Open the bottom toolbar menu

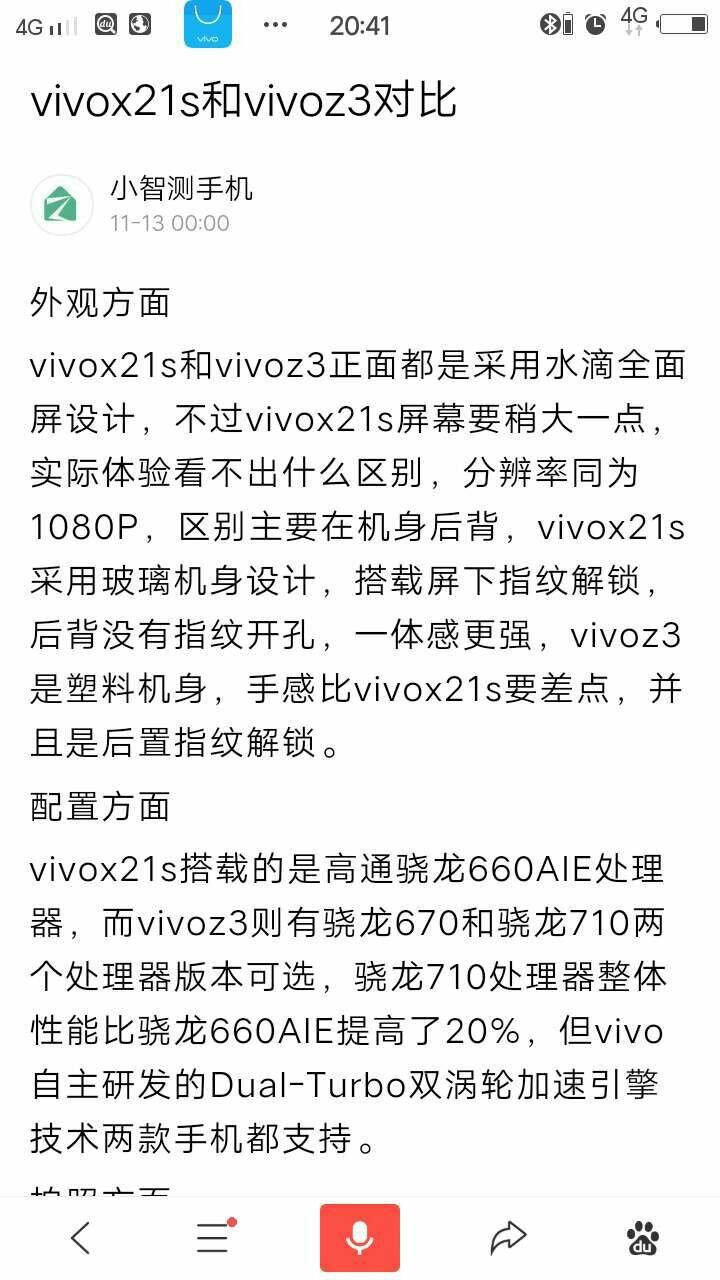tap(213, 1238)
